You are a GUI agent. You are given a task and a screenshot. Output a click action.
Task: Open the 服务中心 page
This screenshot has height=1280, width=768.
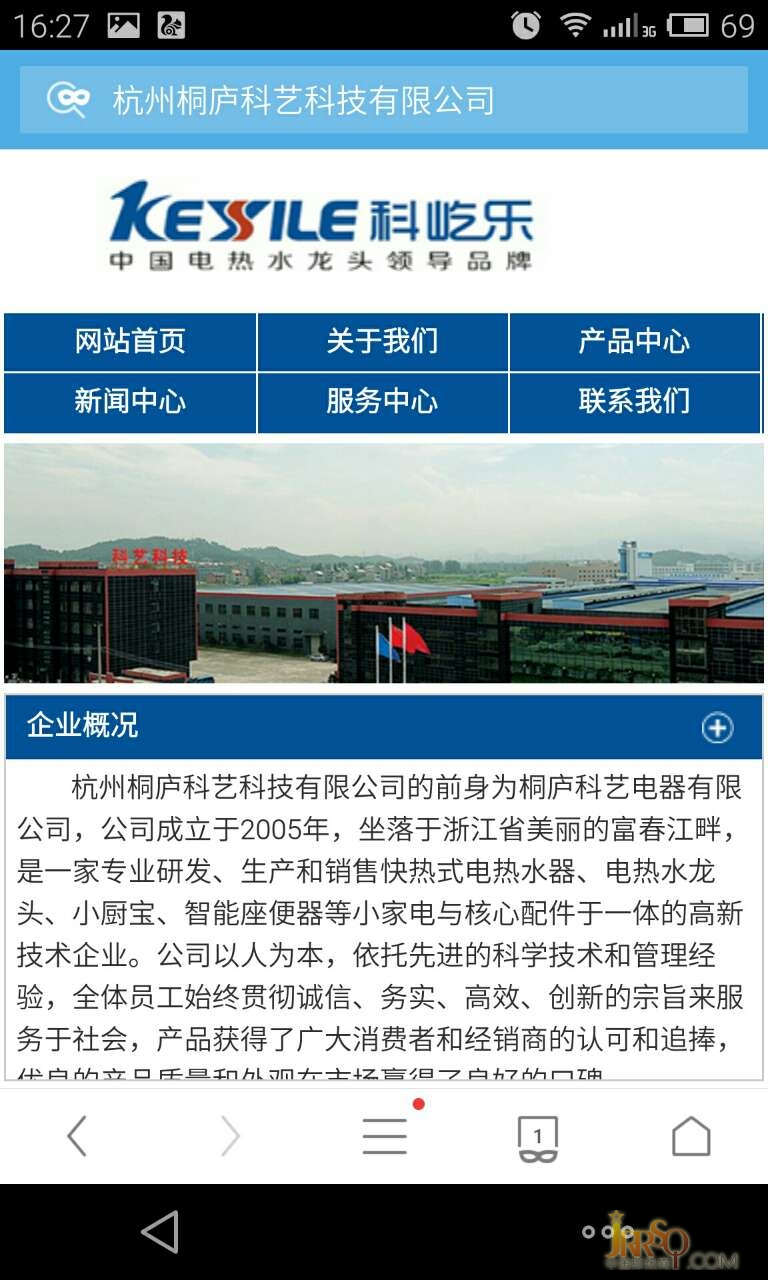(x=382, y=402)
